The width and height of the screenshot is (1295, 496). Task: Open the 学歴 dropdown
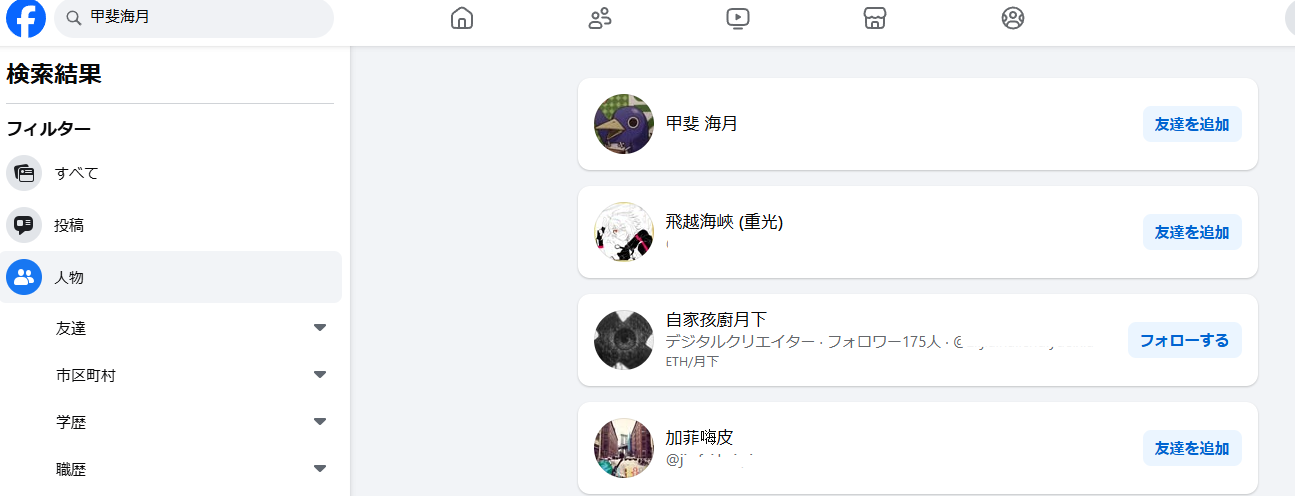(320, 422)
